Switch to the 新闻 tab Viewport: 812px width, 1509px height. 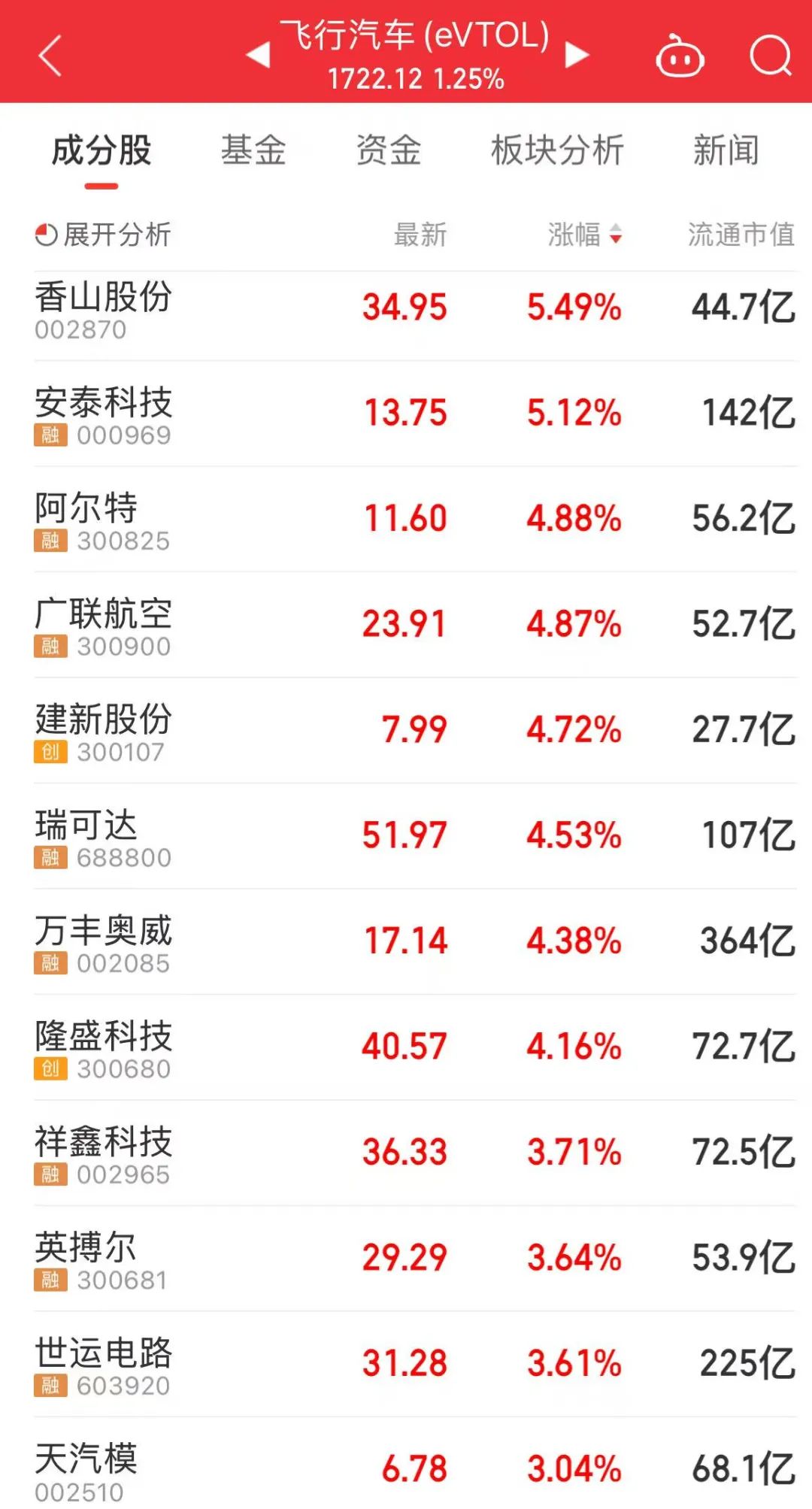coord(726,150)
